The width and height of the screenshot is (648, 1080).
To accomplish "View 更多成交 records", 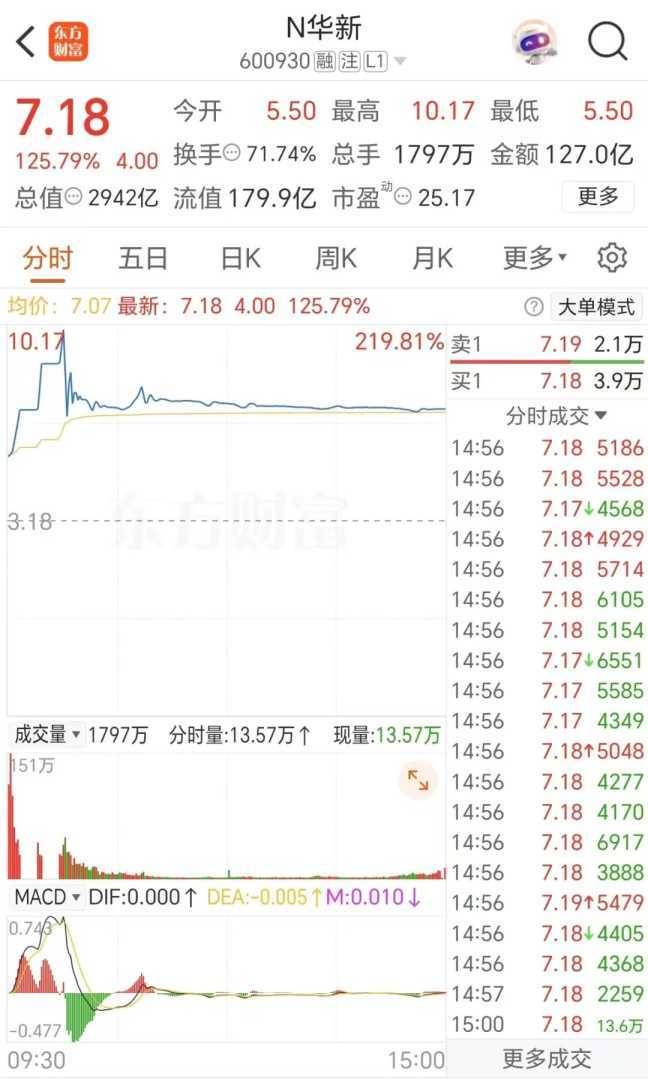I will click(547, 1059).
